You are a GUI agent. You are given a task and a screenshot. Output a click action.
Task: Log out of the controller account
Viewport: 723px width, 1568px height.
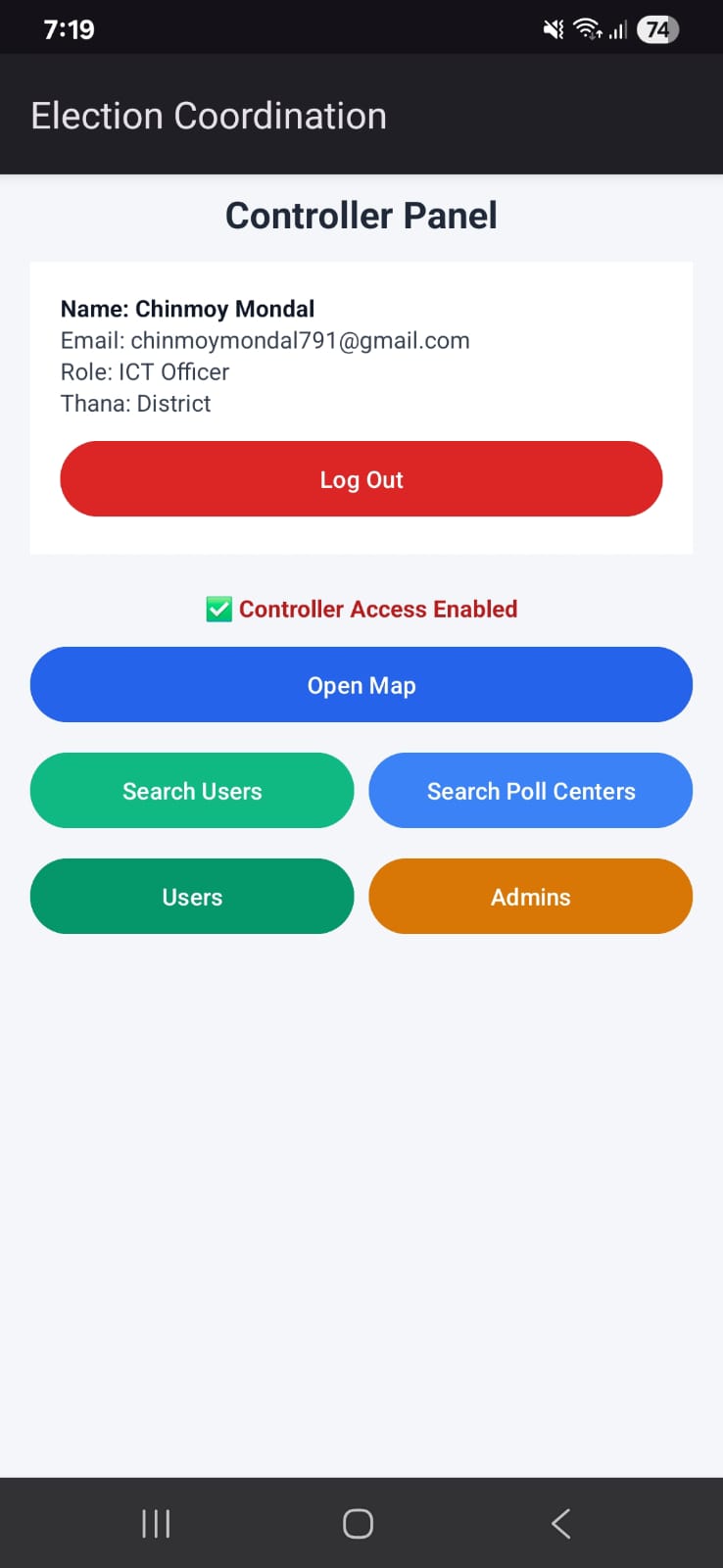point(361,479)
